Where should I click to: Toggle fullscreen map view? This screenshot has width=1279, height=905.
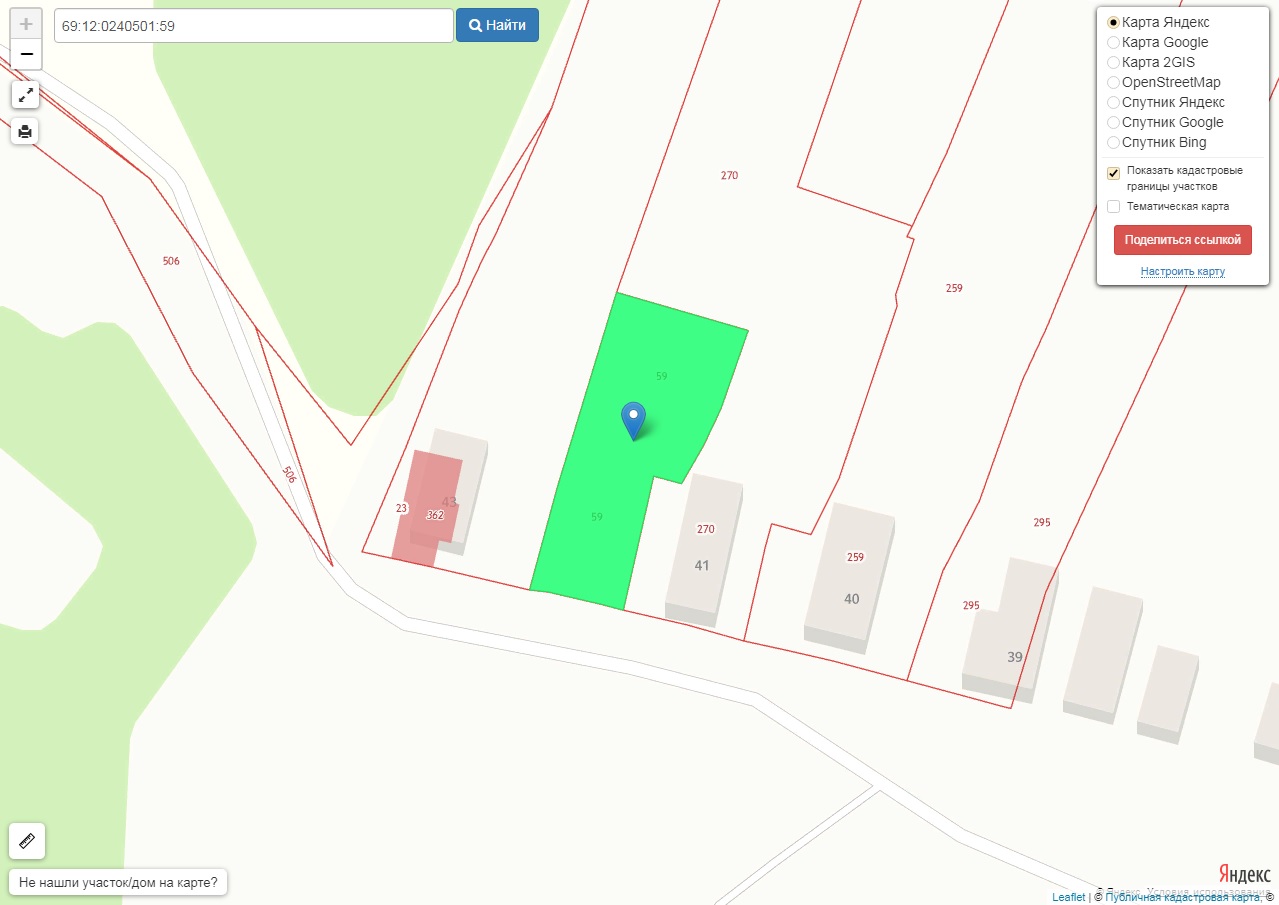pos(25,95)
